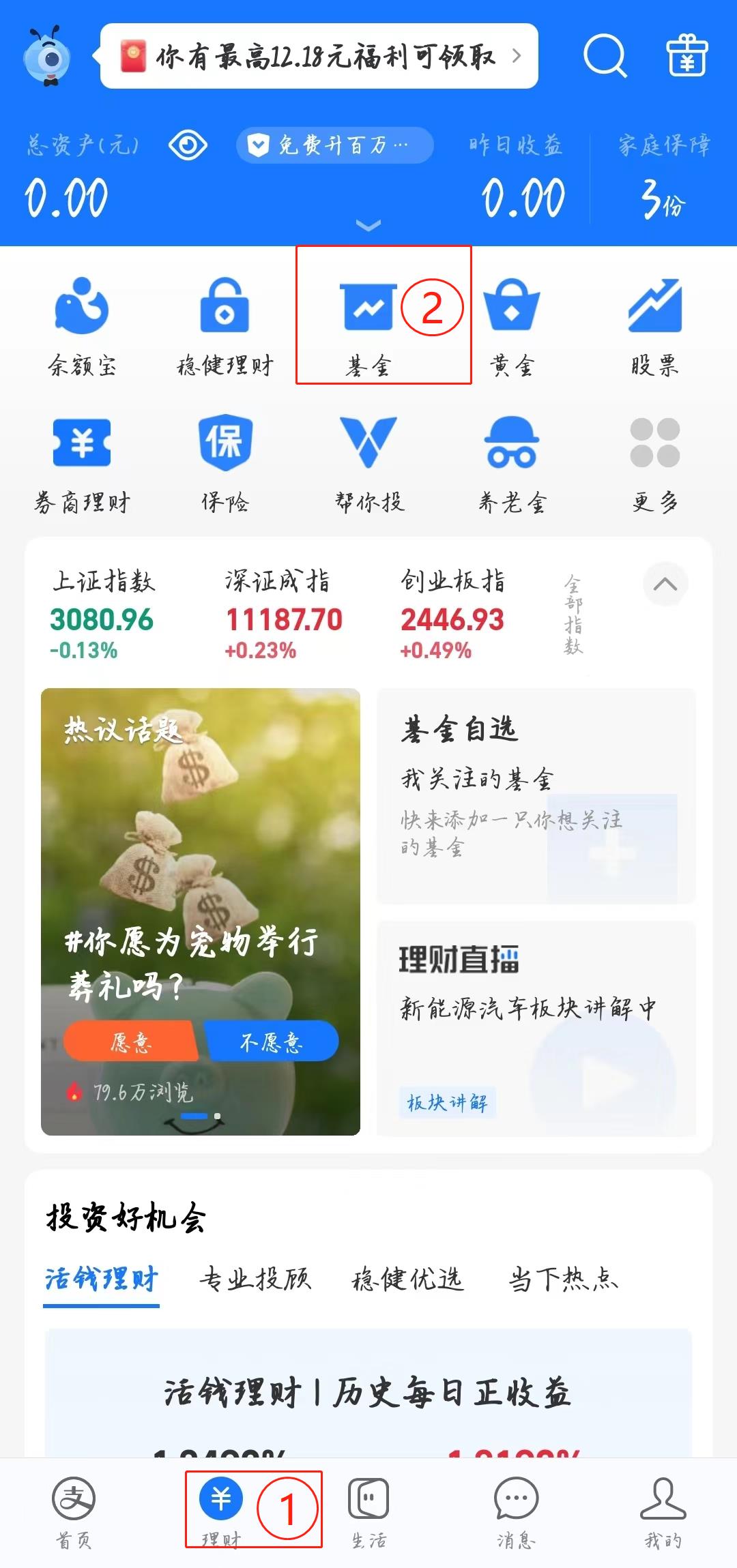Open the 板块讲解 live explanation link
The image size is (737, 1568).
(x=448, y=1104)
